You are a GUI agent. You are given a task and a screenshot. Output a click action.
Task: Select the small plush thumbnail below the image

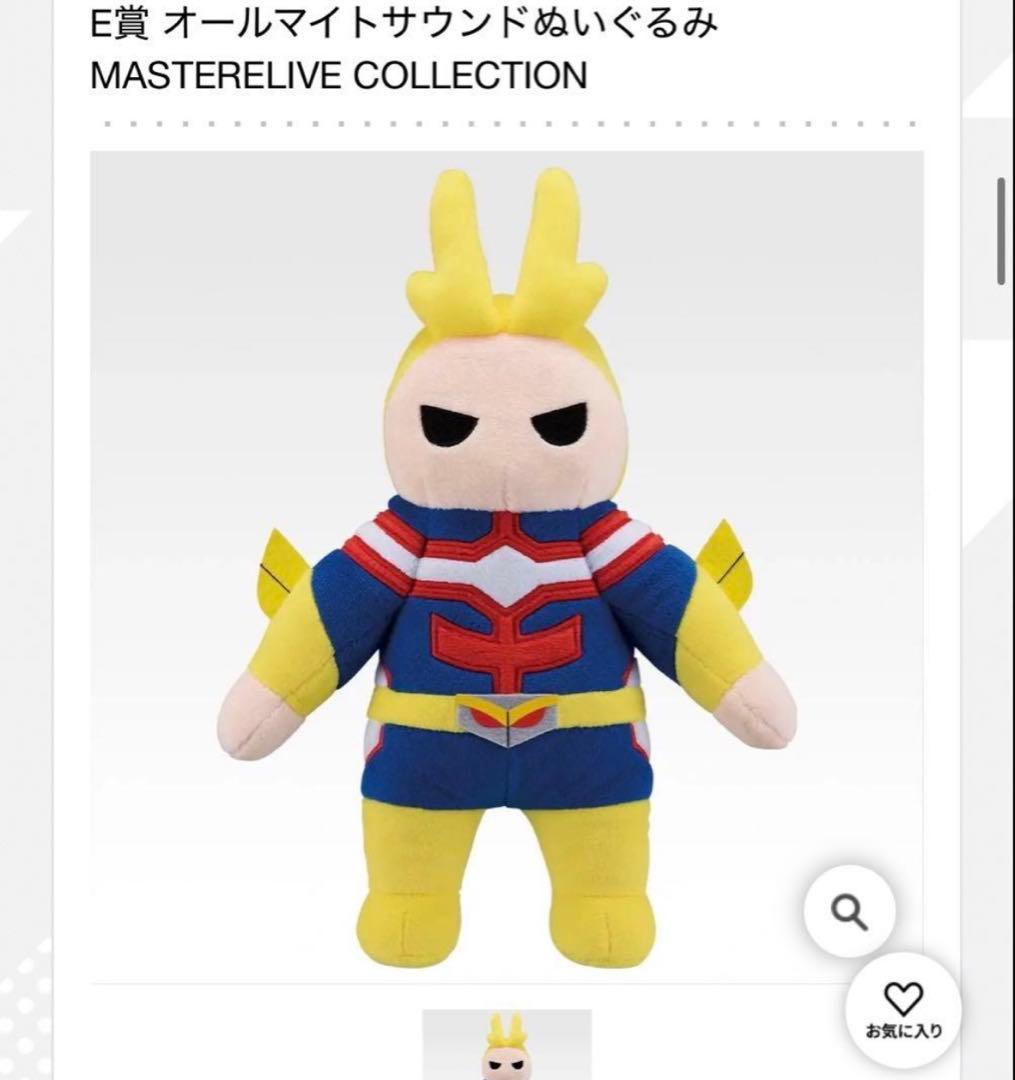pos(507,1045)
